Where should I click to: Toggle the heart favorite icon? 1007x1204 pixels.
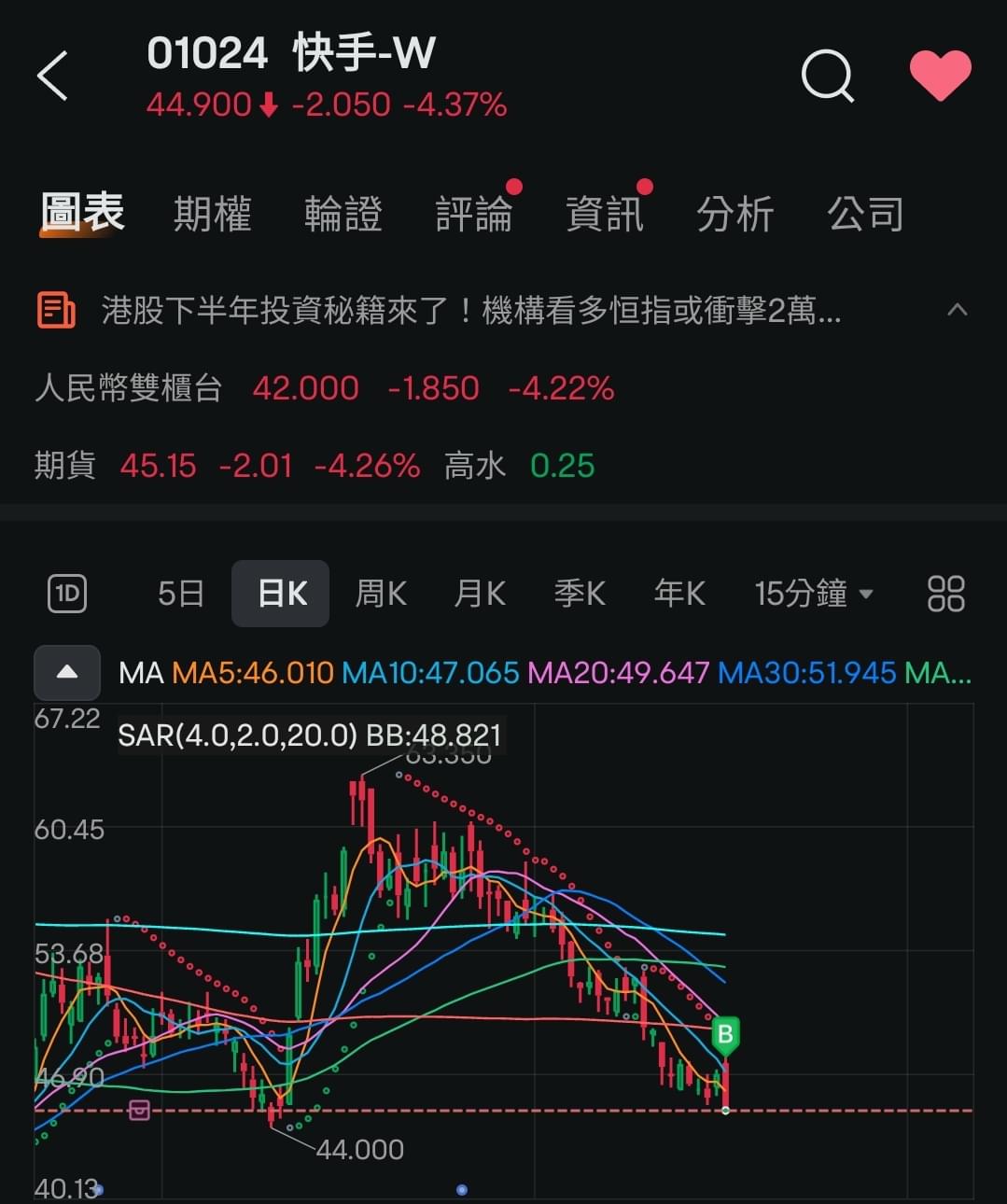942,77
